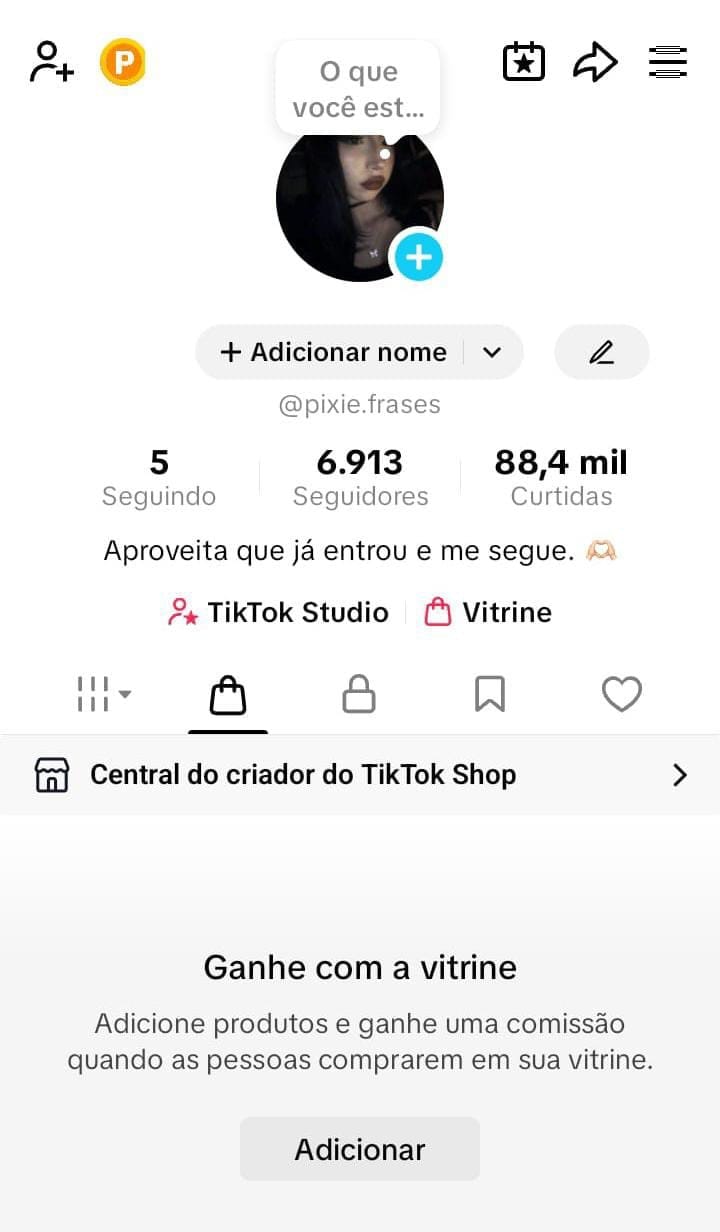
Task: Tap Adicionar nome to add a name
Action: point(330,352)
